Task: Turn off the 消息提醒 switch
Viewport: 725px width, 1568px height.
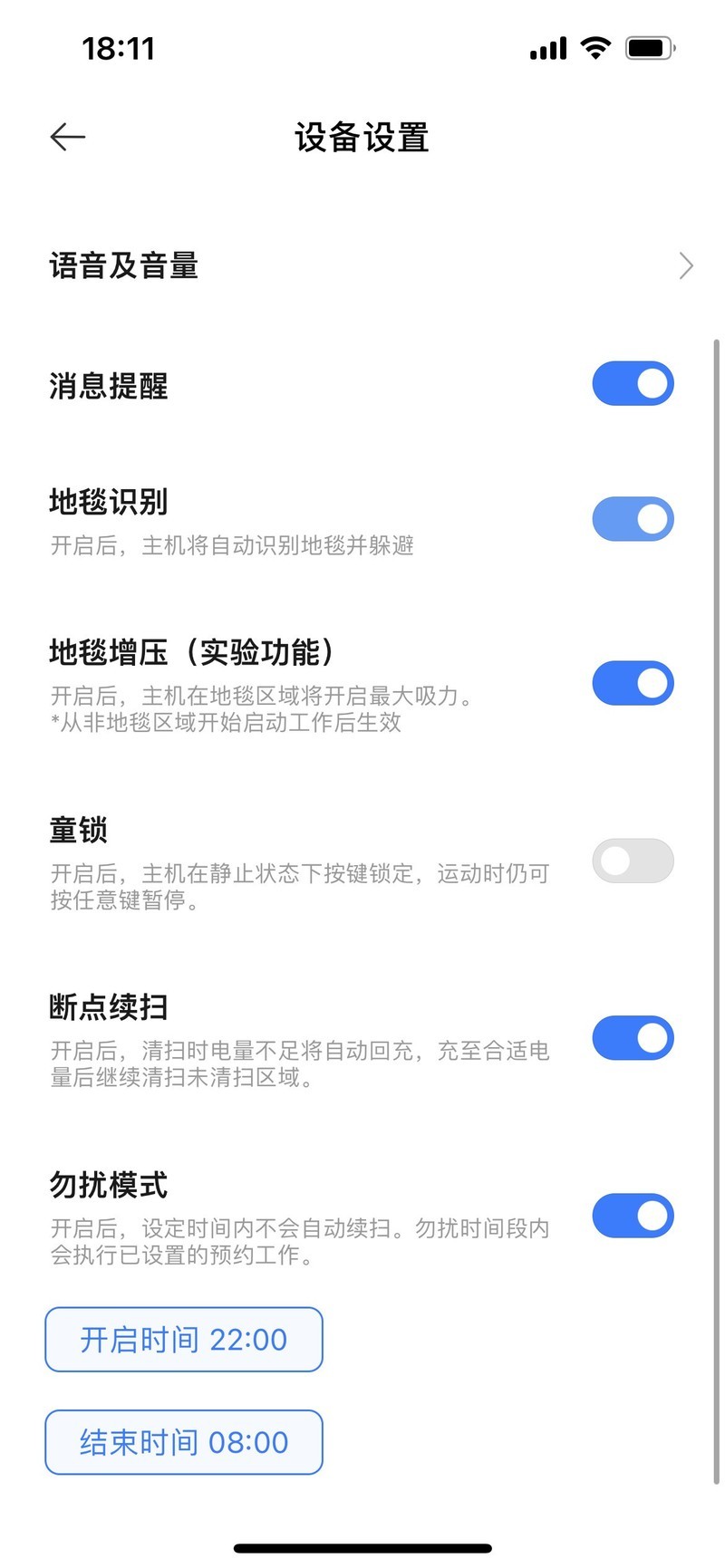Action: pyautogui.click(x=632, y=383)
